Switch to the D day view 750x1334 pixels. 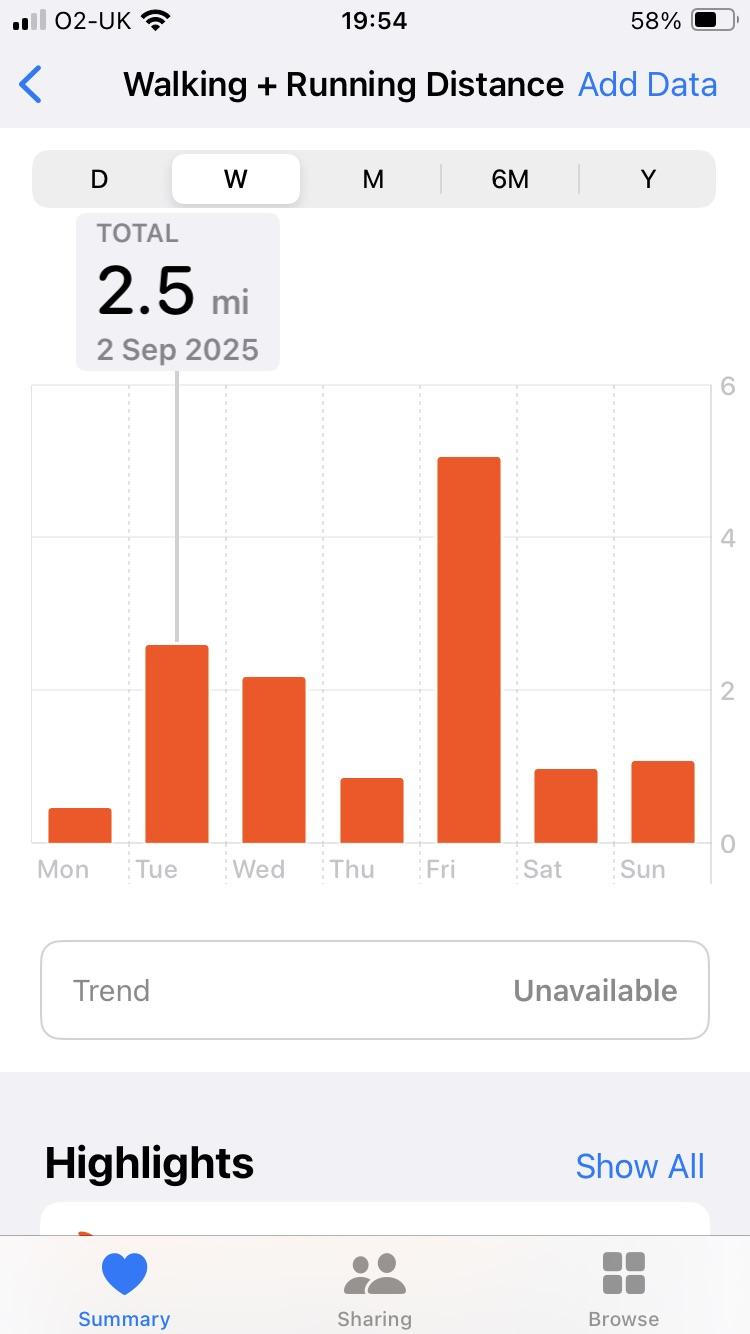point(99,179)
